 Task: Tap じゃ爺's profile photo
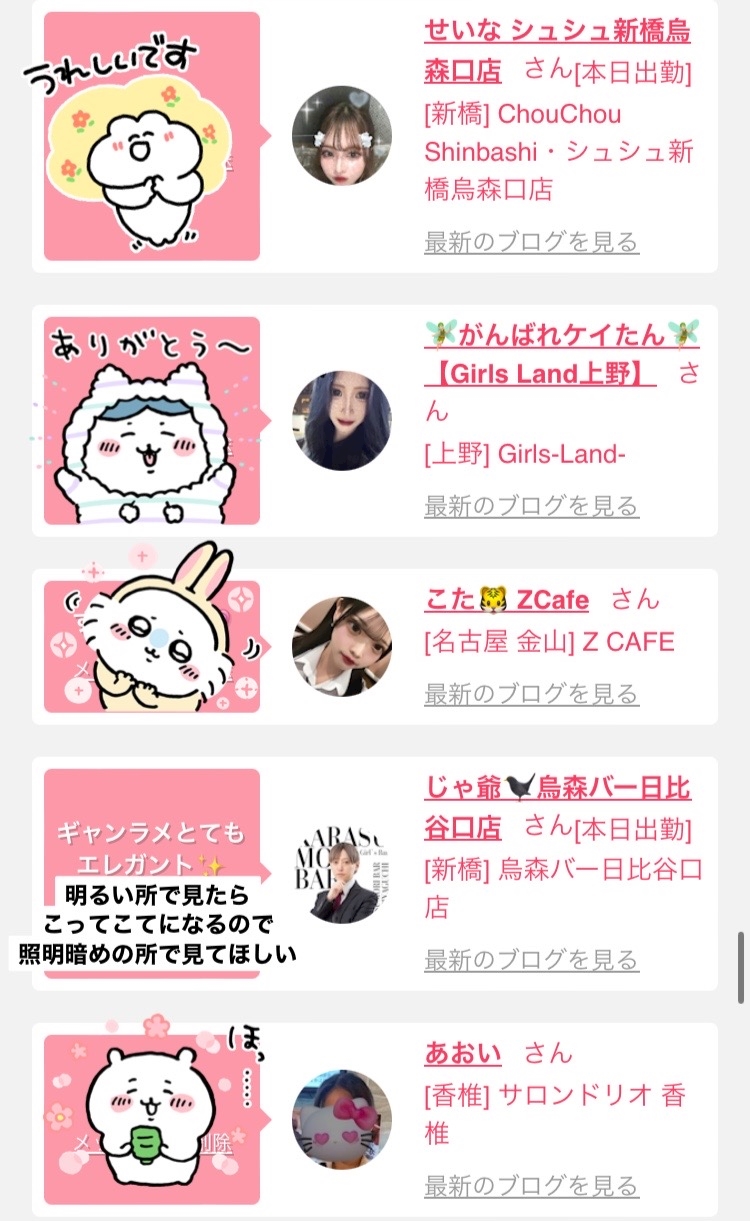(341, 873)
